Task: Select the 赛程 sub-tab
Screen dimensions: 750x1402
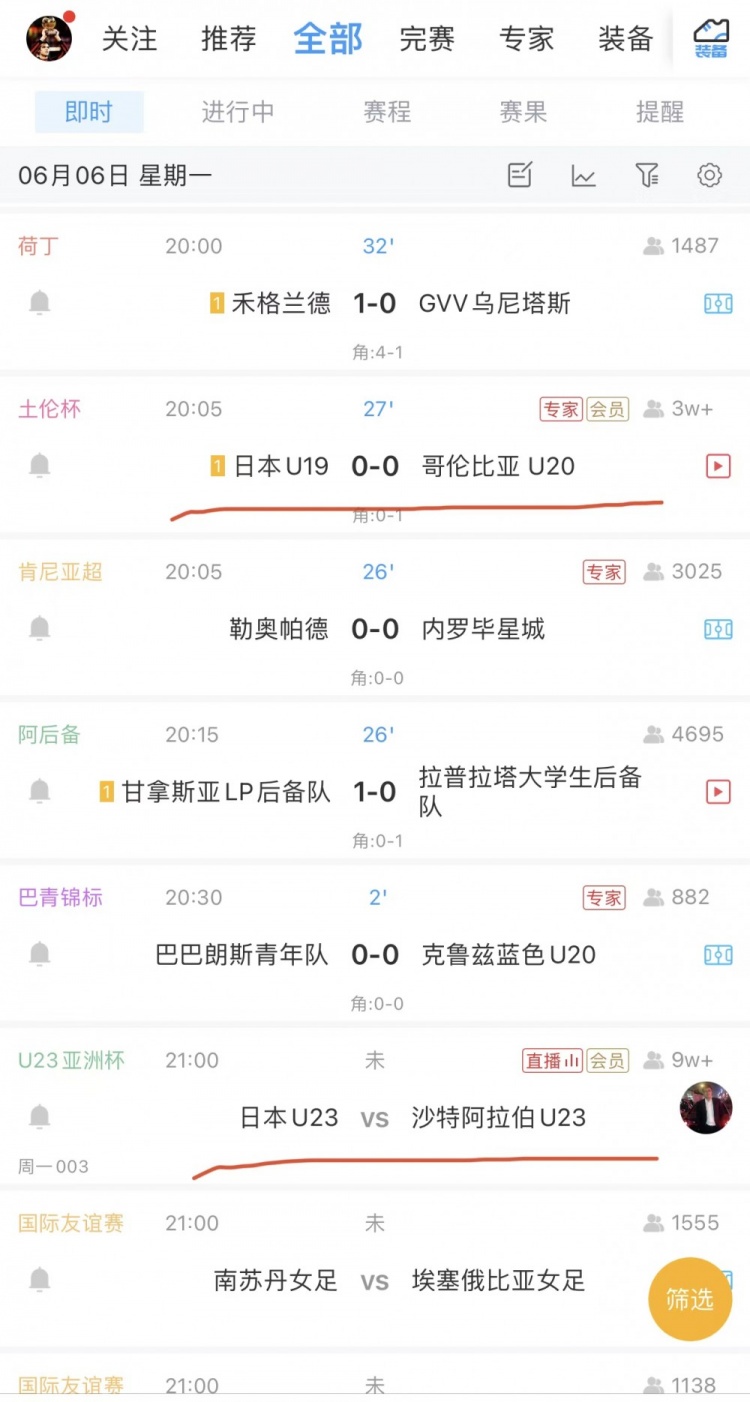Action: [388, 112]
